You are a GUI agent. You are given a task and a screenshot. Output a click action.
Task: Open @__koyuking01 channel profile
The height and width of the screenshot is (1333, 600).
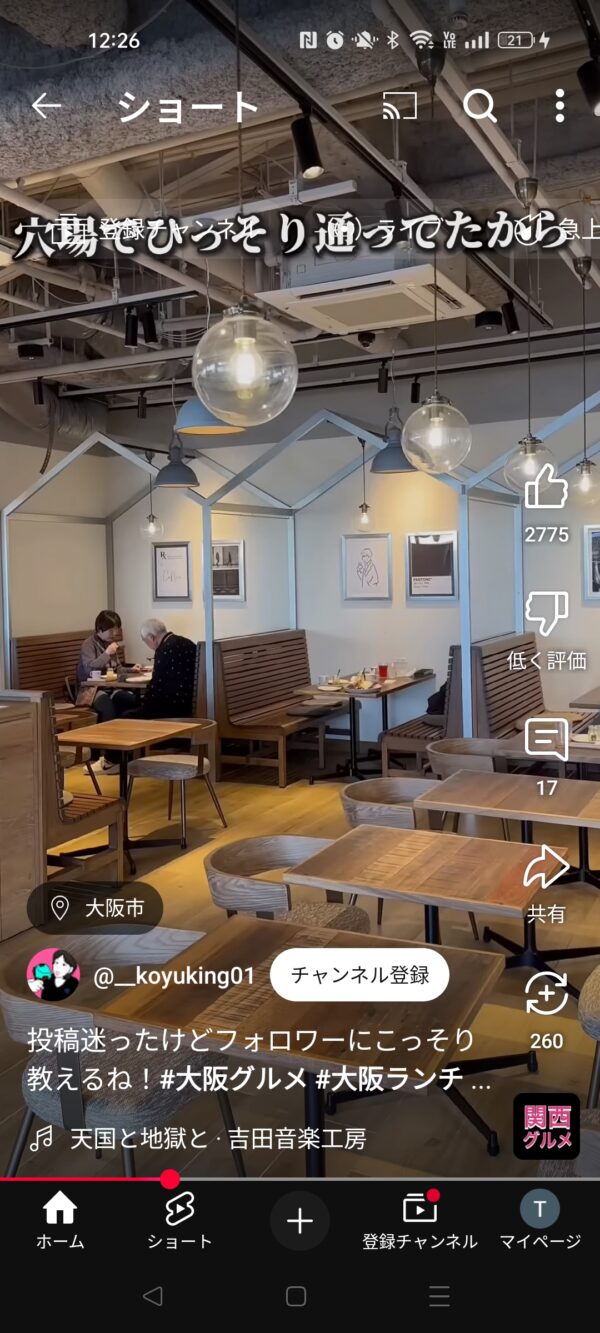174,976
